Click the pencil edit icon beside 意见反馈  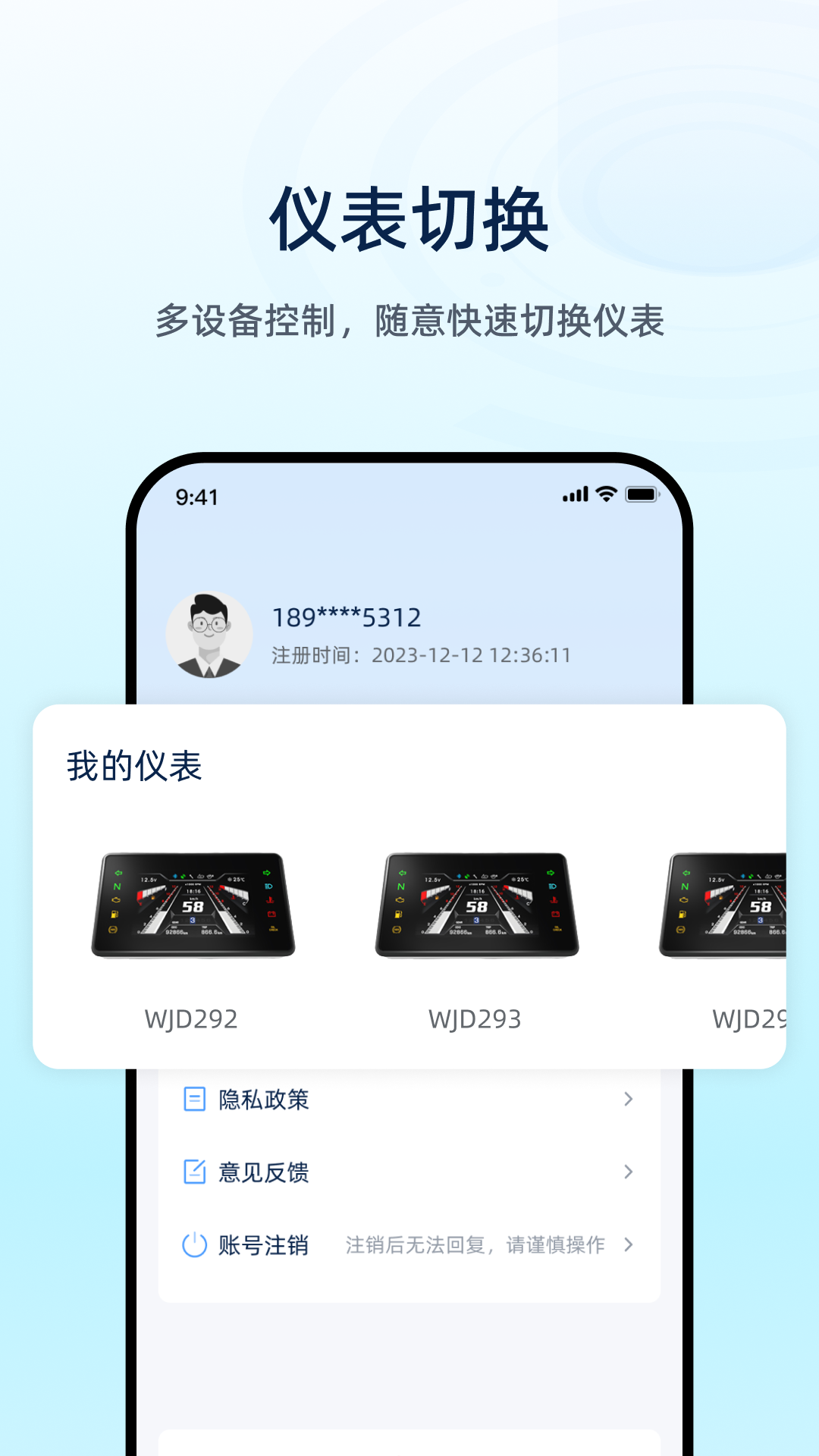(x=194, y=1171)
